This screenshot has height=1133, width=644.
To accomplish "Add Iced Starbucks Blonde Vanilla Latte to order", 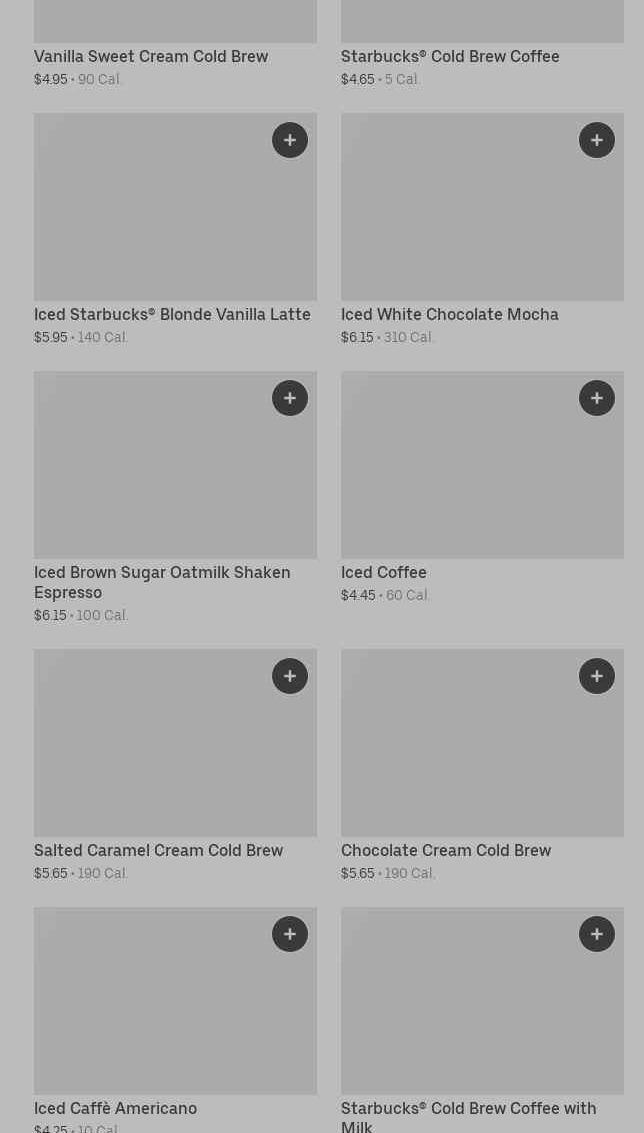I will point(290,140).
